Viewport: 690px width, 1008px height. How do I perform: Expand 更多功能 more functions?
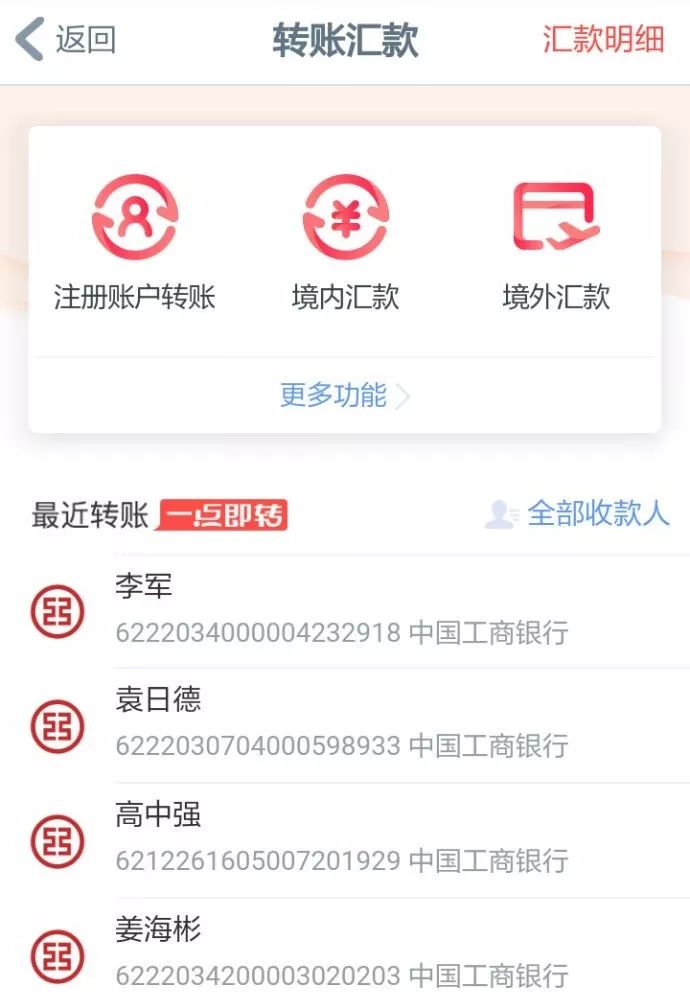(345, 395)
